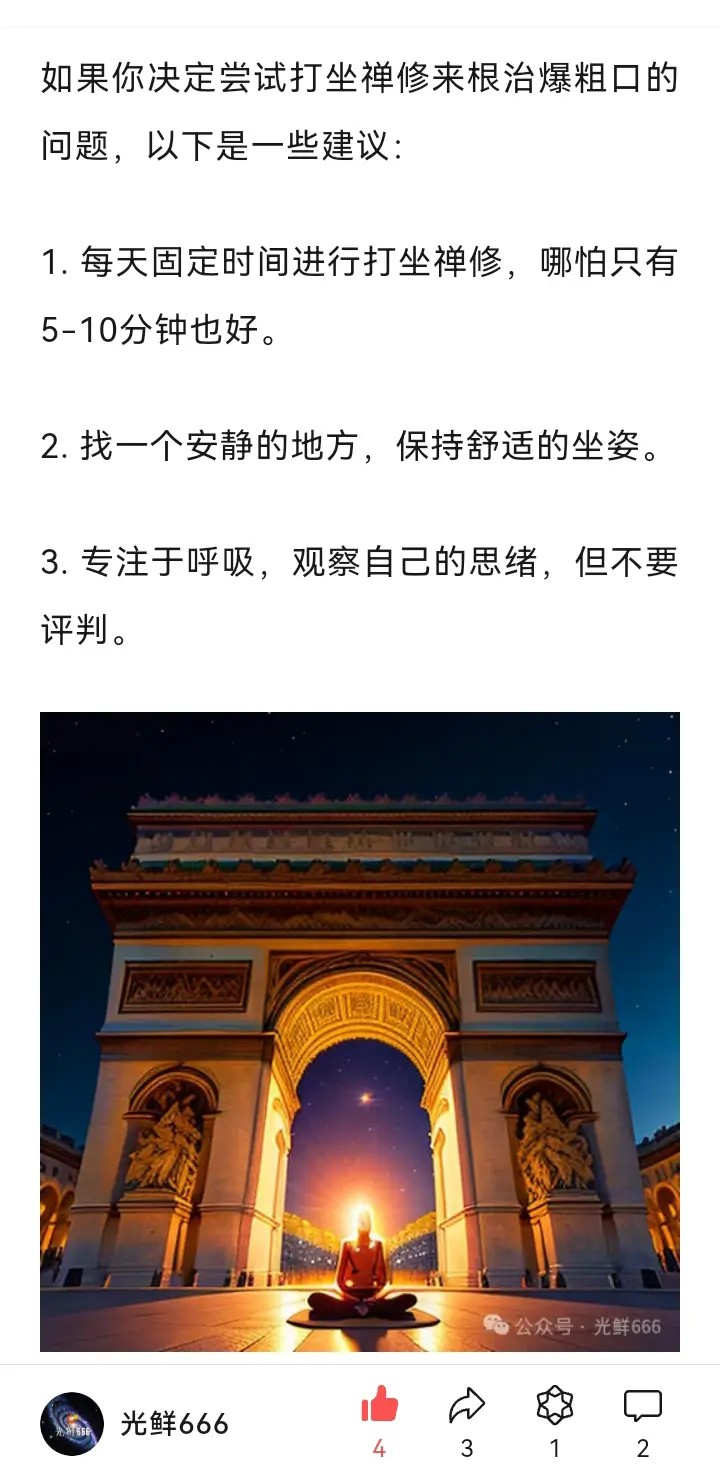Image resolution: width=720 pixels, height=1483 pixels.
Task: Open the comments speech bubble
Action: click(642, 1407)
